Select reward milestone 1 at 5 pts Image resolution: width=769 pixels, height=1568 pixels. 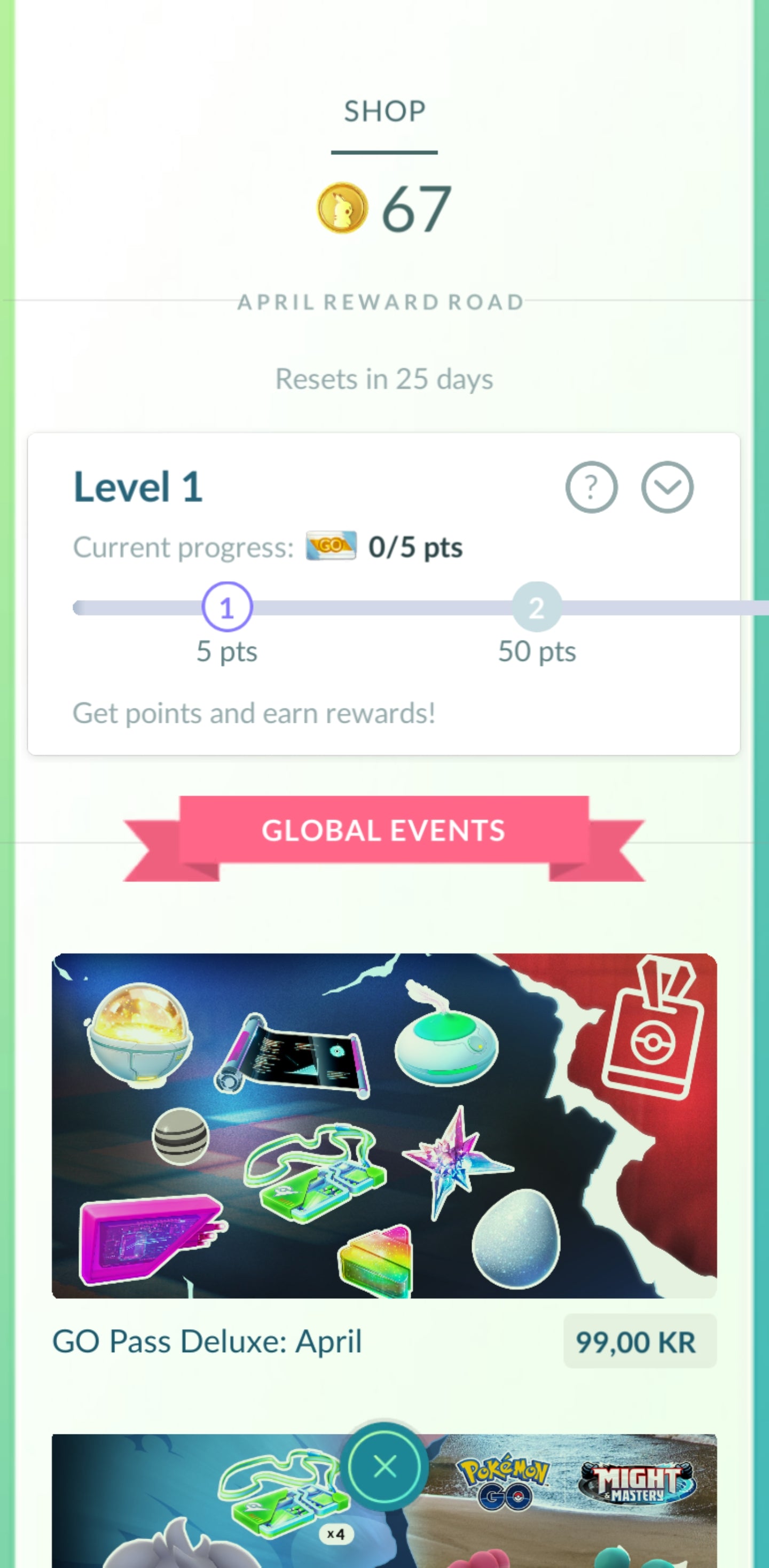coord(227,607)
